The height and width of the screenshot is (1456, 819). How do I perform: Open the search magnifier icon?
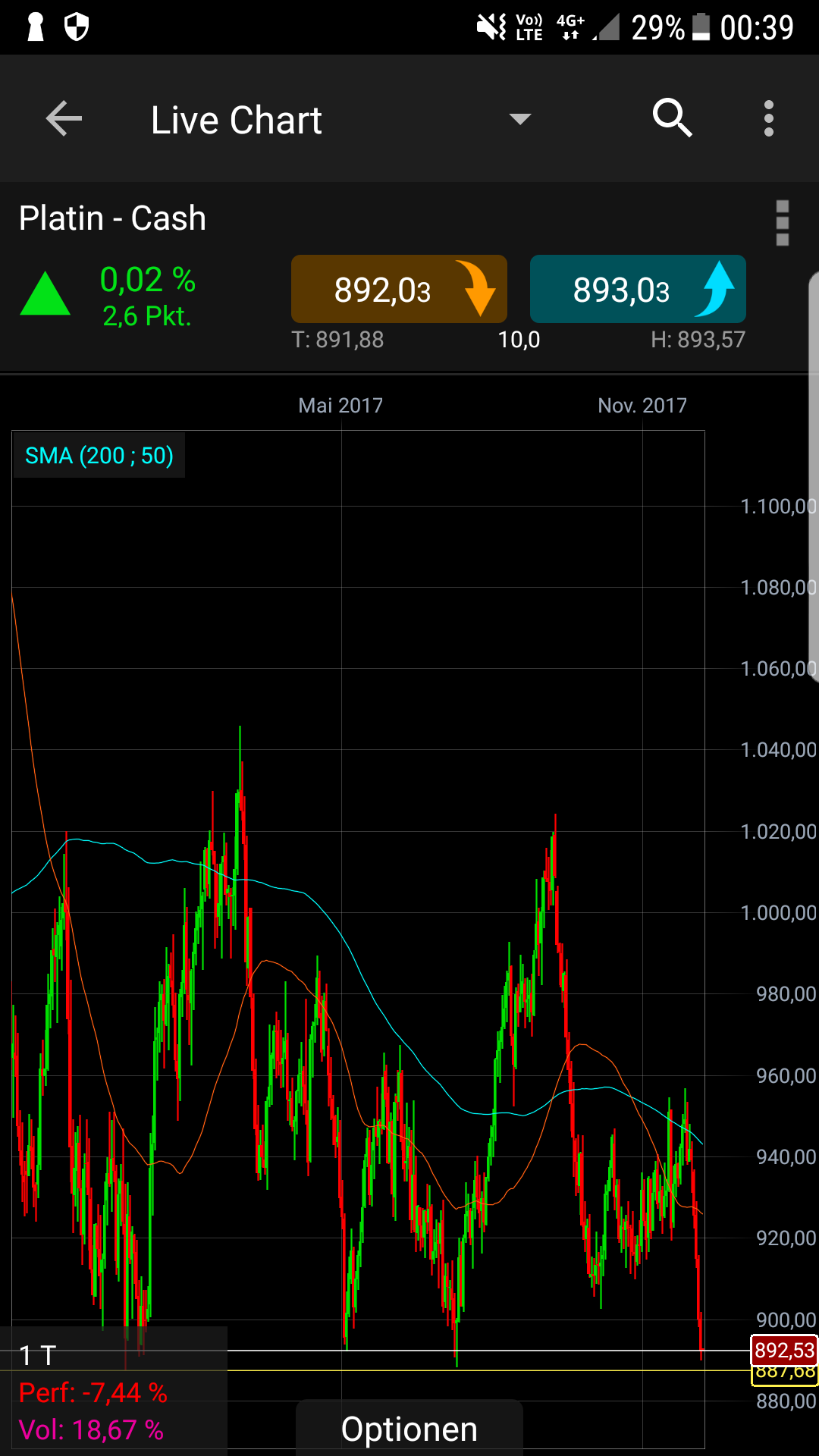[672, 118]
